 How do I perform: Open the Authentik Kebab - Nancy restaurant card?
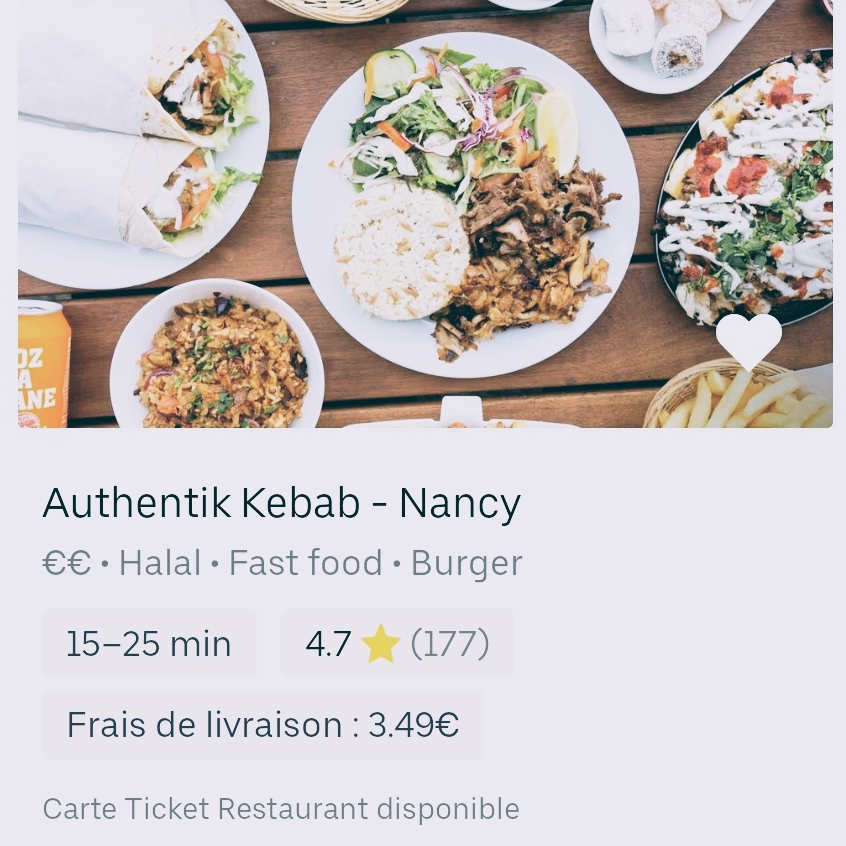(281, 504)
